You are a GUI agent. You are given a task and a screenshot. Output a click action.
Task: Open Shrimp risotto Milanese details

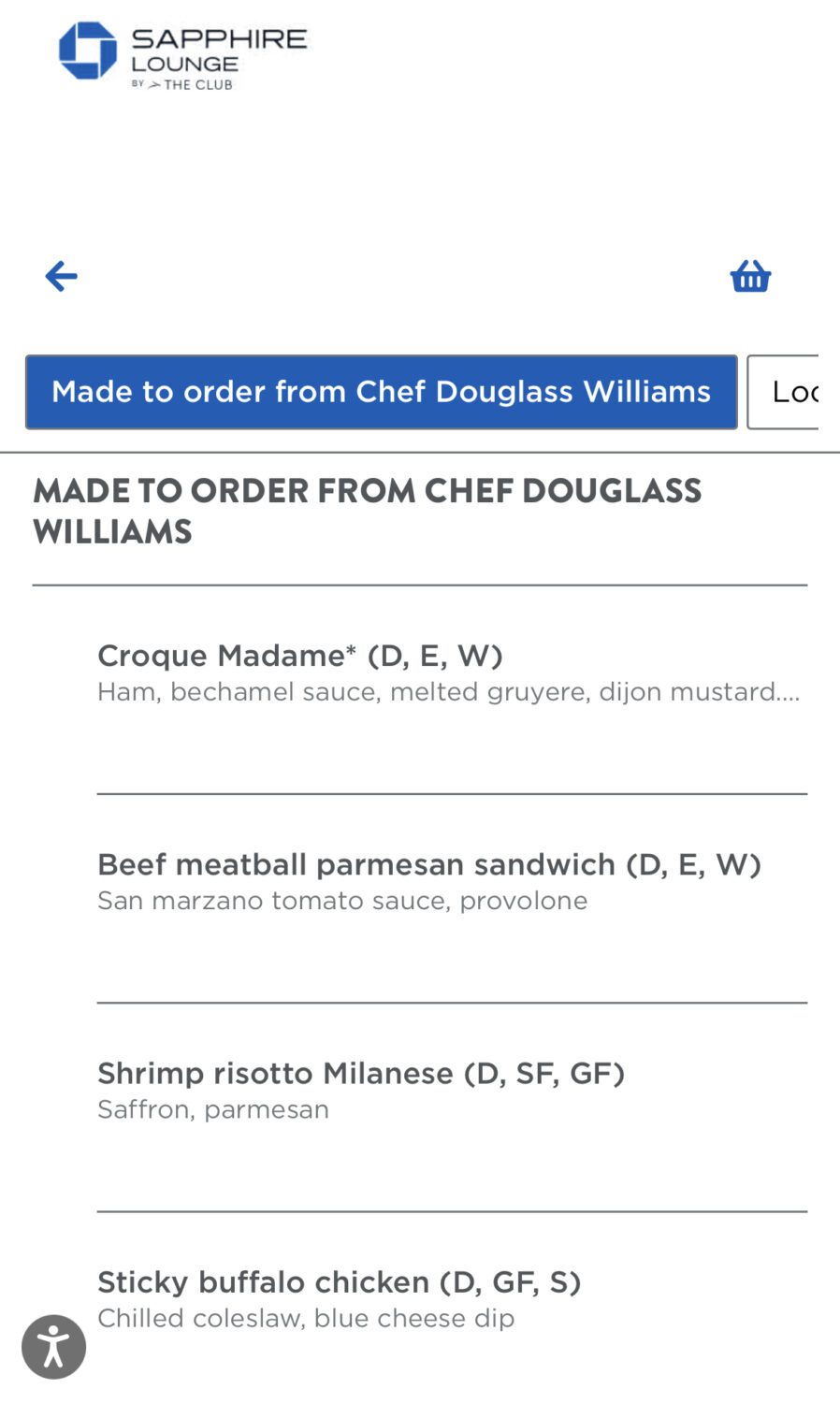[x=361, y=1073]
